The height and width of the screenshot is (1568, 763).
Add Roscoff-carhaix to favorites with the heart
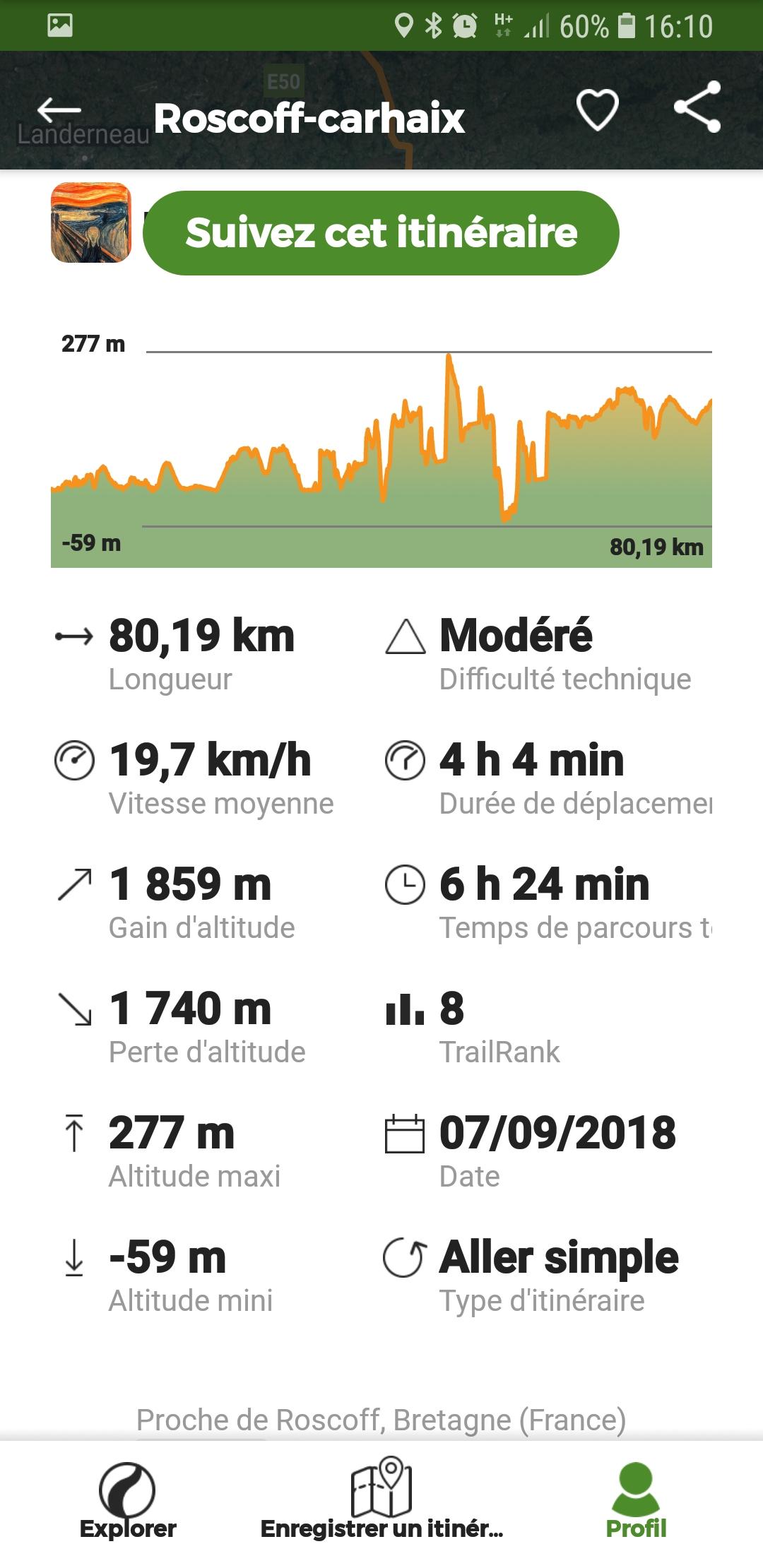(598, 109)
